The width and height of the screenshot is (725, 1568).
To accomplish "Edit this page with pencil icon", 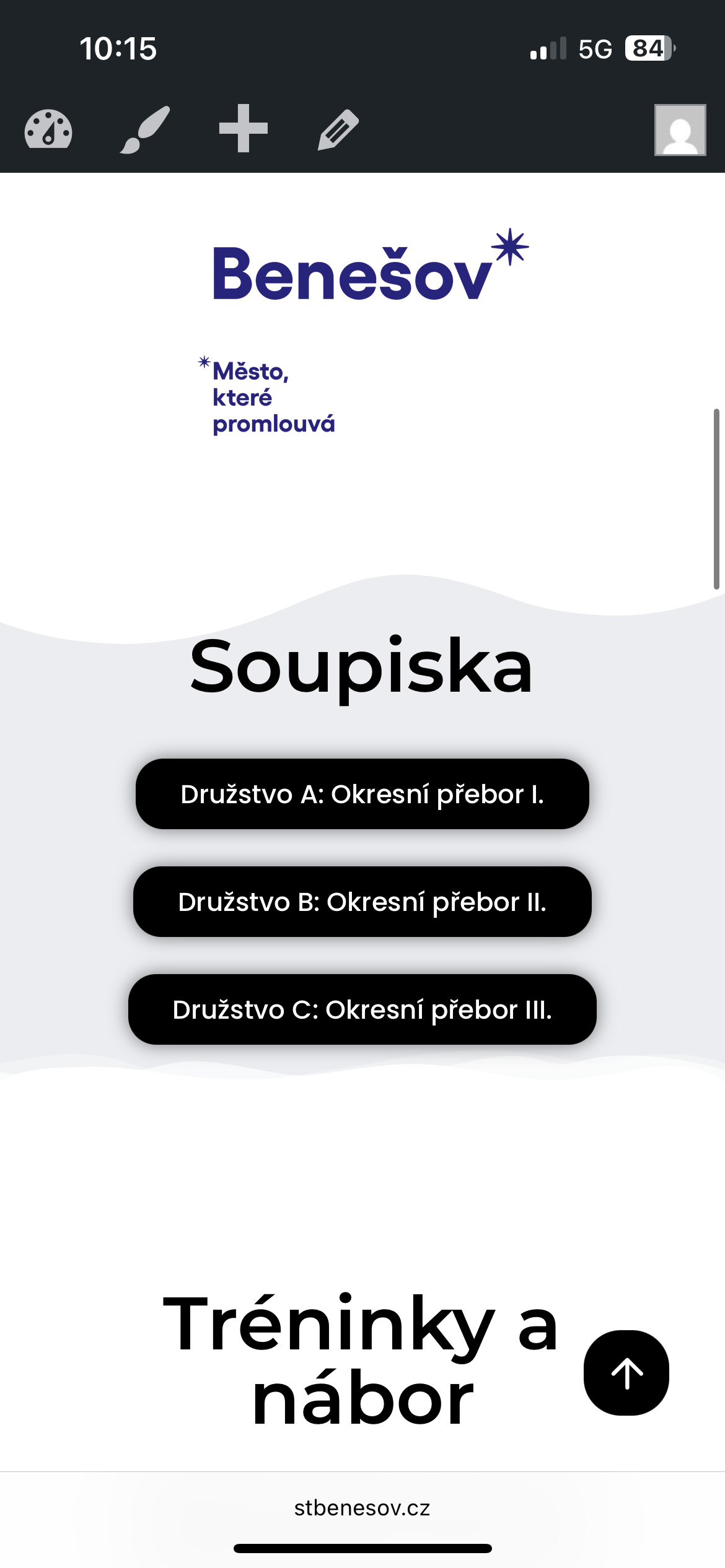I will tap(338, 129).
